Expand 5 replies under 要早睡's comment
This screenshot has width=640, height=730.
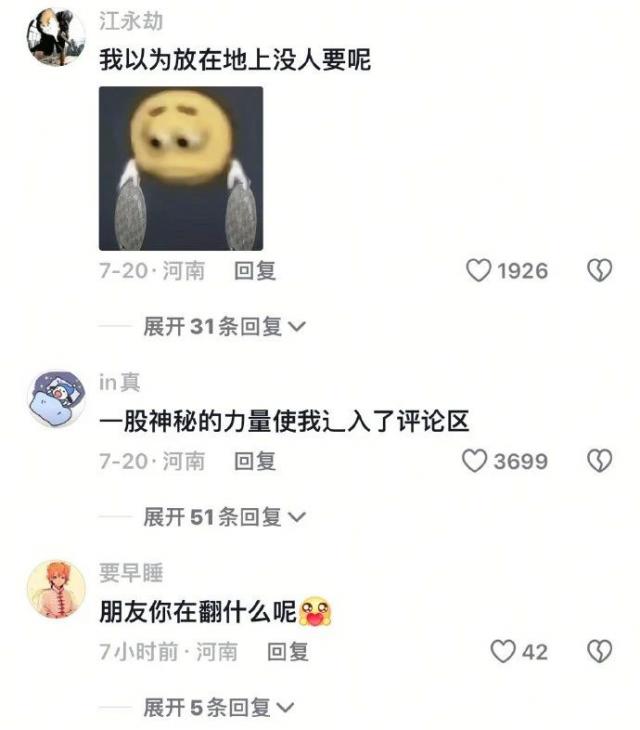218,708
